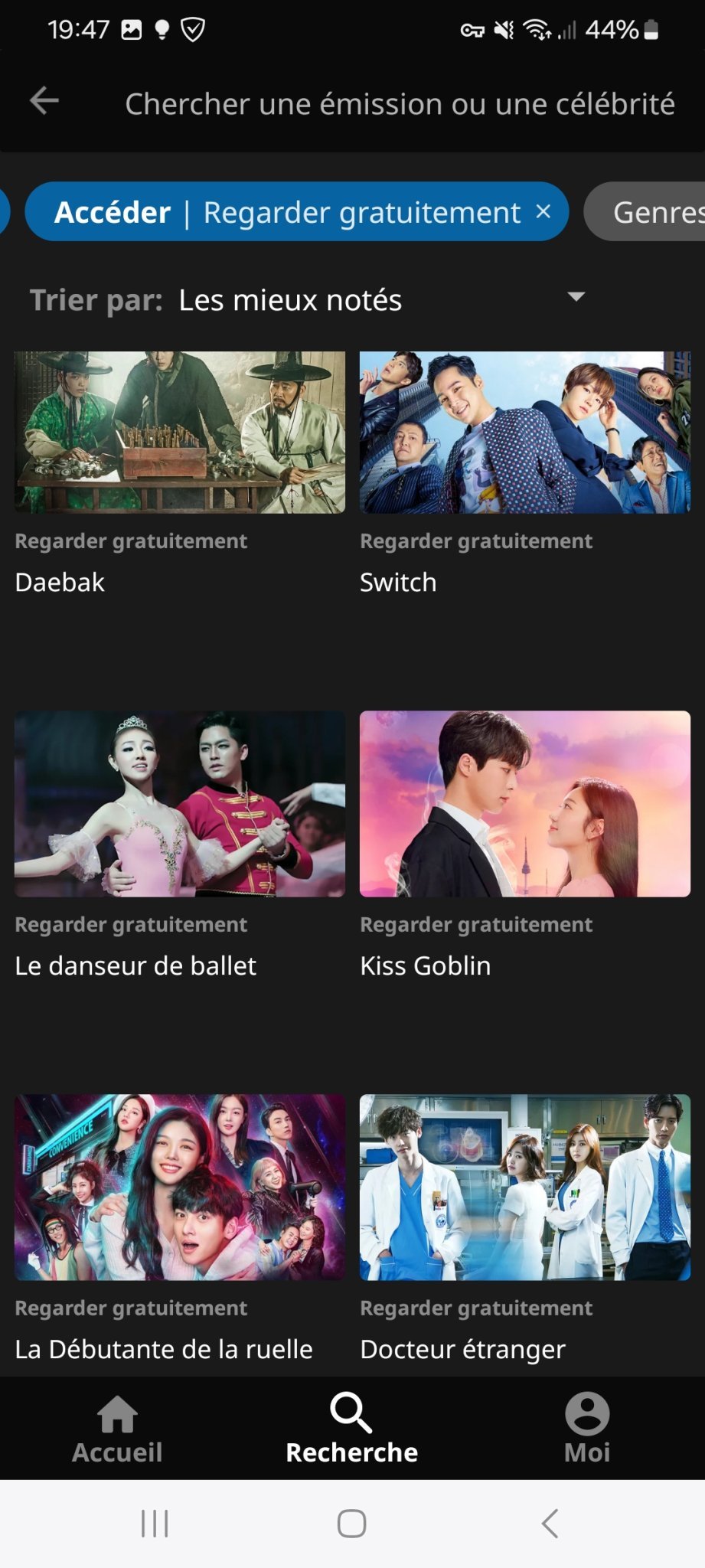Image resolution: width=705 pixels, height=1568 pixels.
Task: Select Le danseur de ballet
Action: [180, 804]
